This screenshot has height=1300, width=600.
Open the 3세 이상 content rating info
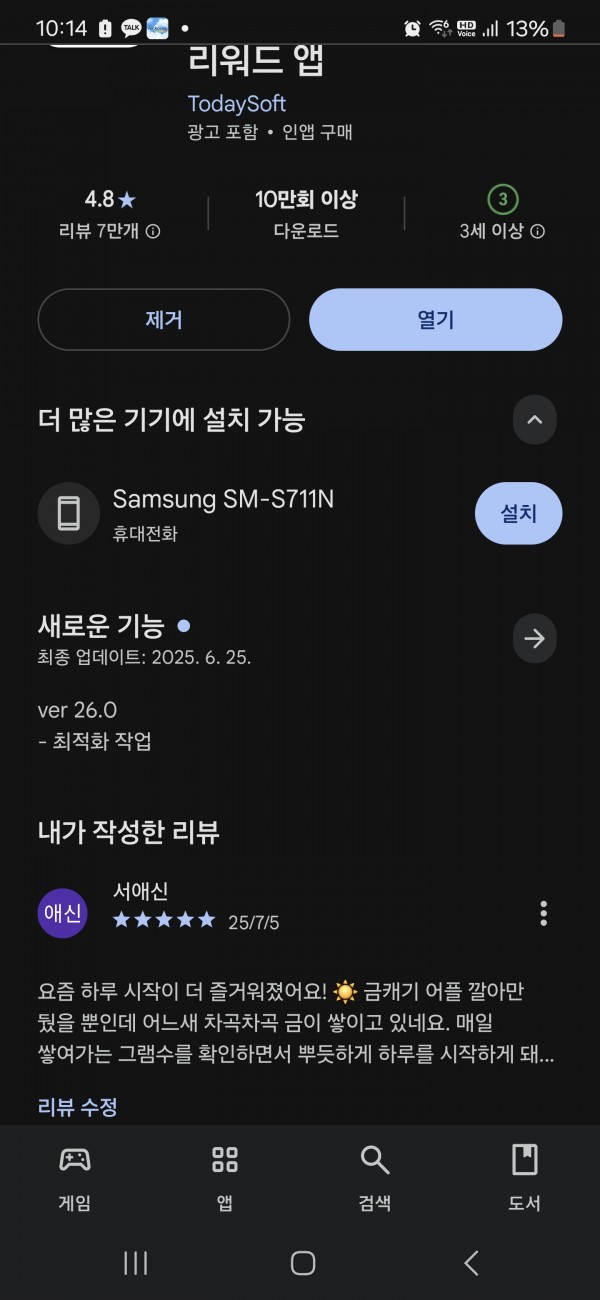click(x=537, y=232)
